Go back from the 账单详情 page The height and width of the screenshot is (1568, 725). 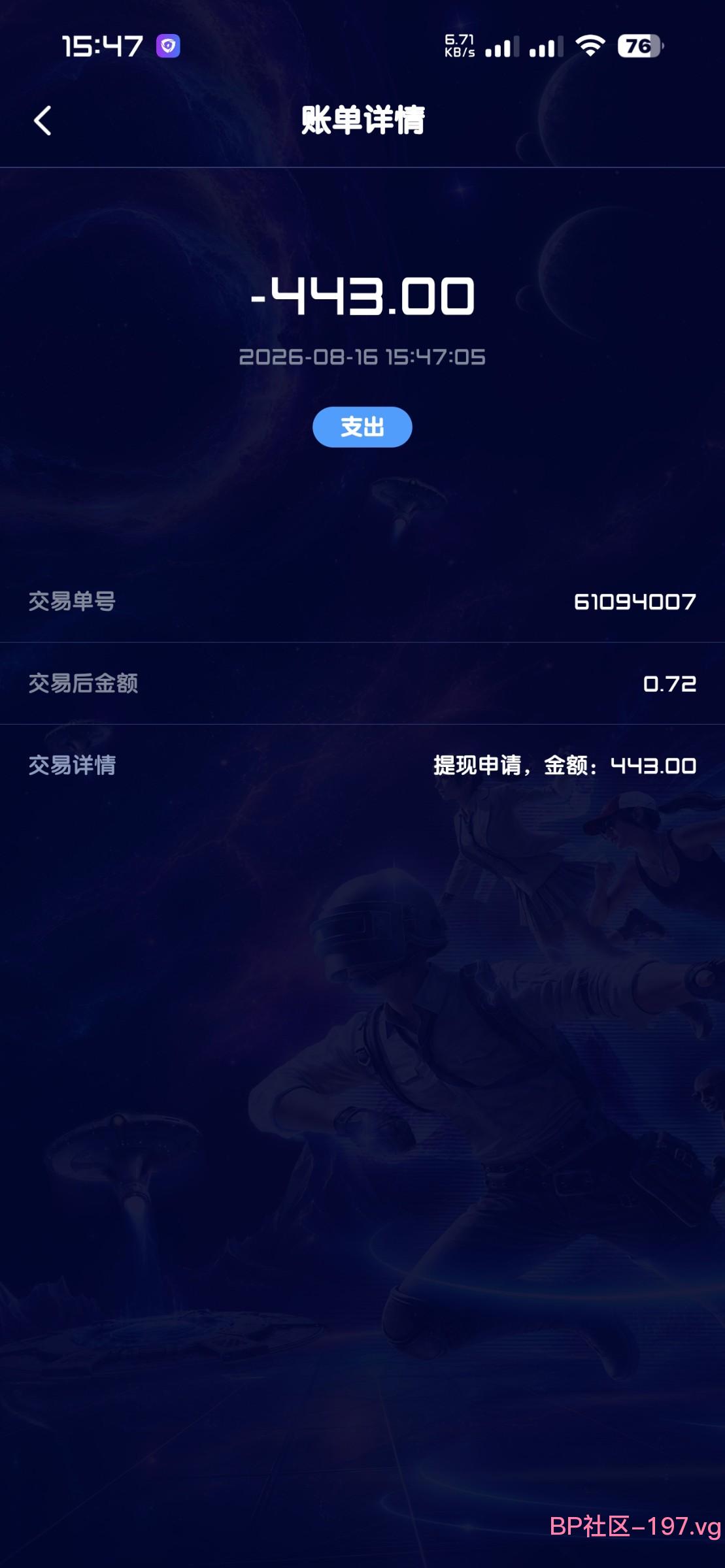(x=42, y=121)
